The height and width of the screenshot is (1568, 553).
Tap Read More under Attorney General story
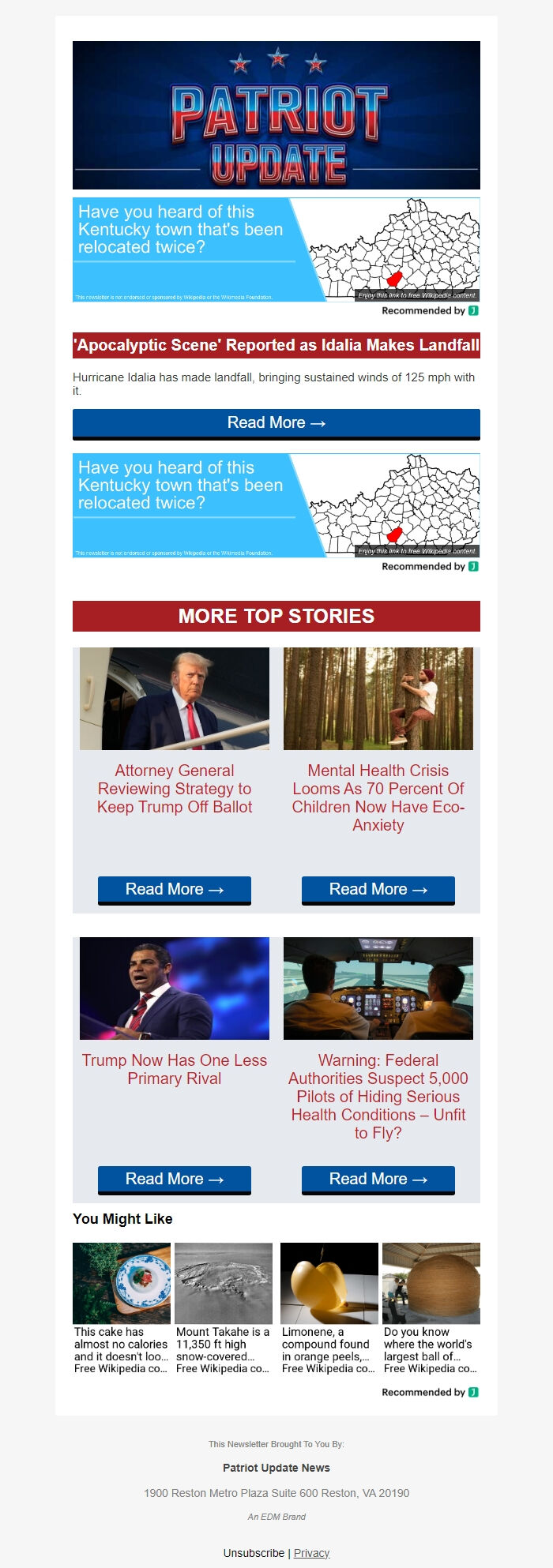pos(175,890)
